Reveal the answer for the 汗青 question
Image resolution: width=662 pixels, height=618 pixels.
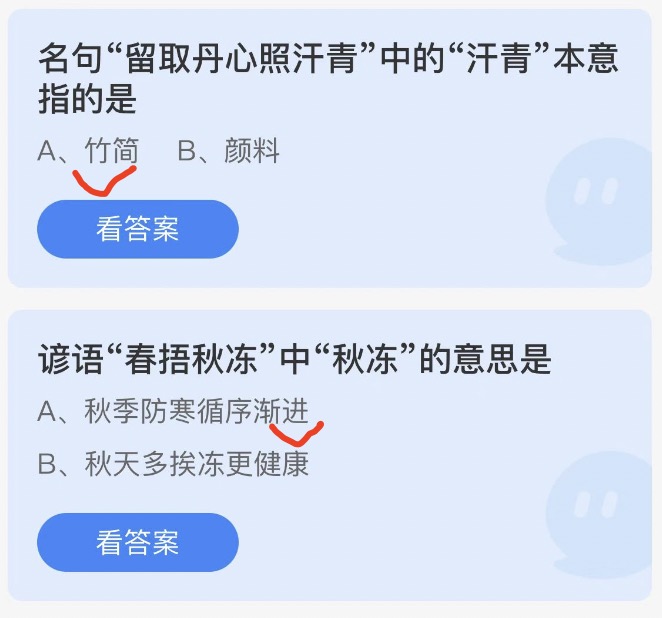pos(138,229)
